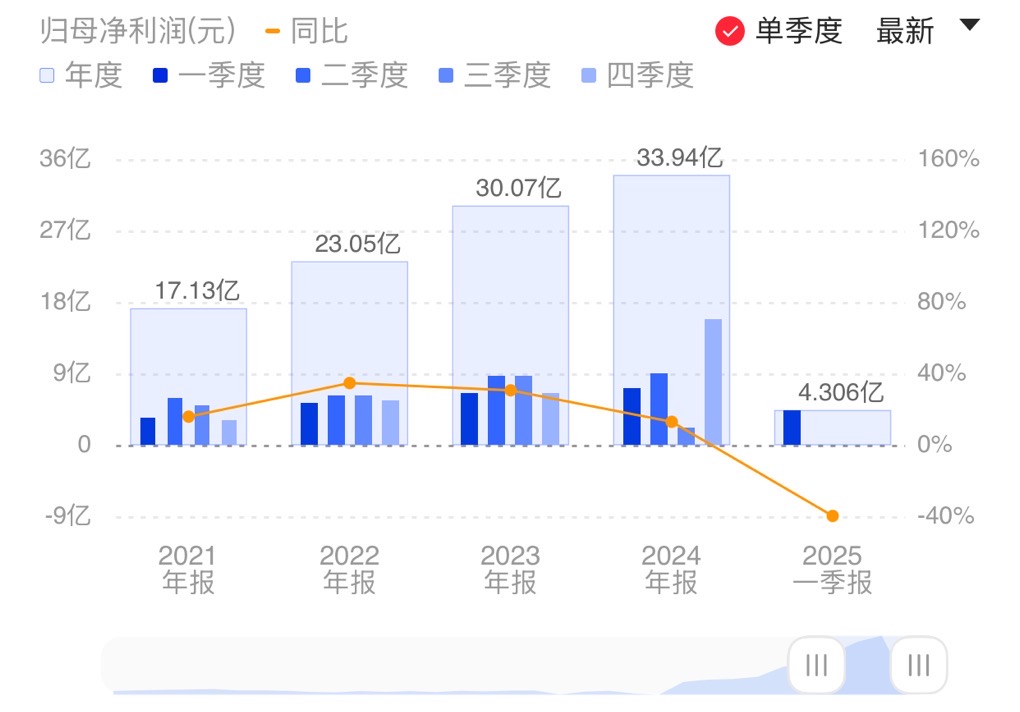Open the 最新 dropdown

926,31
